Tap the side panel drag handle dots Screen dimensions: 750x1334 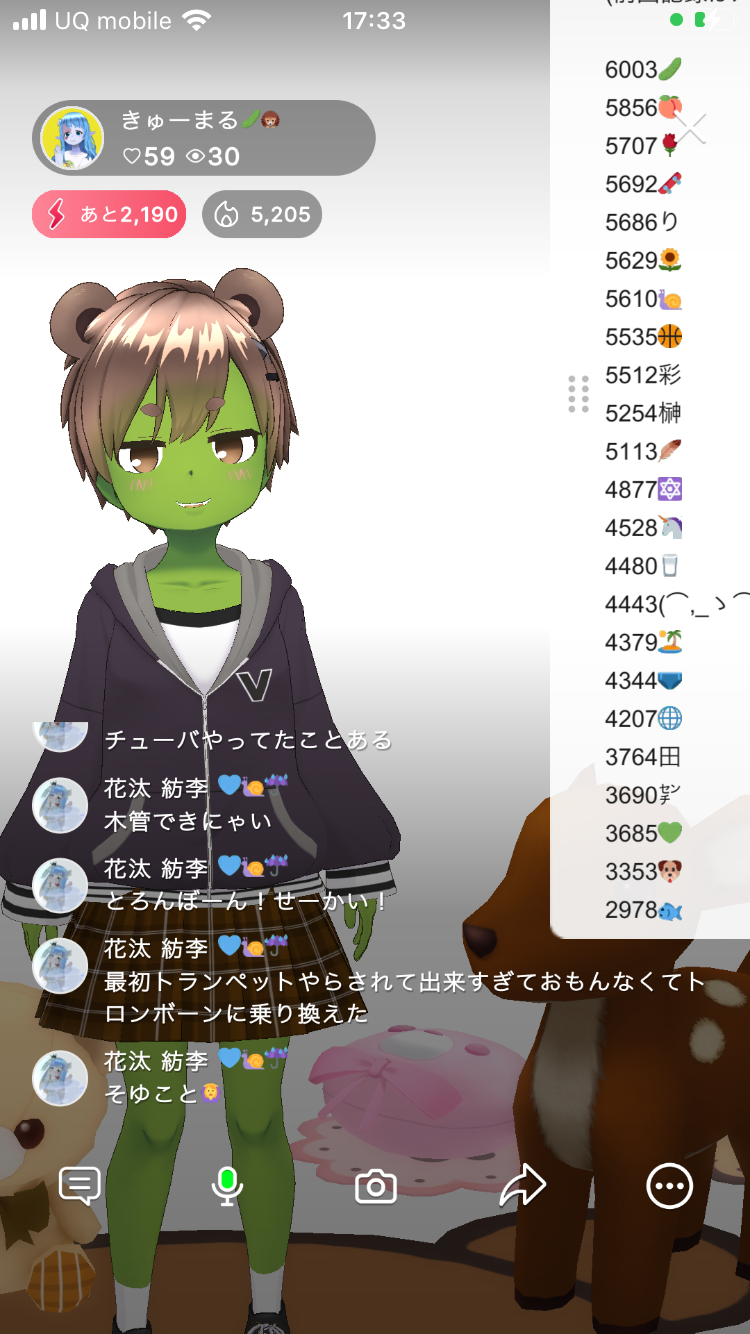(x=578, y=394)
